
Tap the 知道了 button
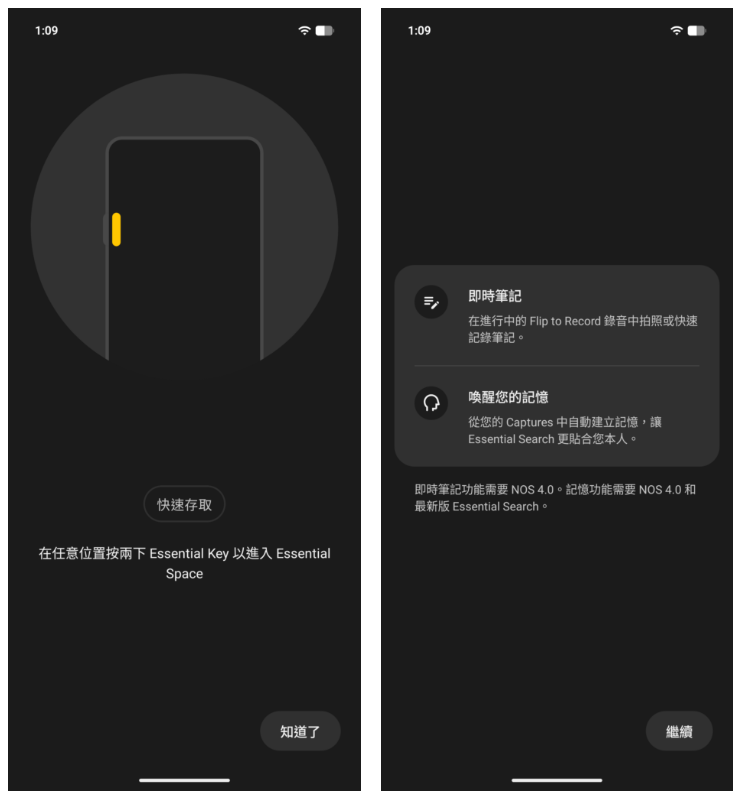[x=300, y=731]
